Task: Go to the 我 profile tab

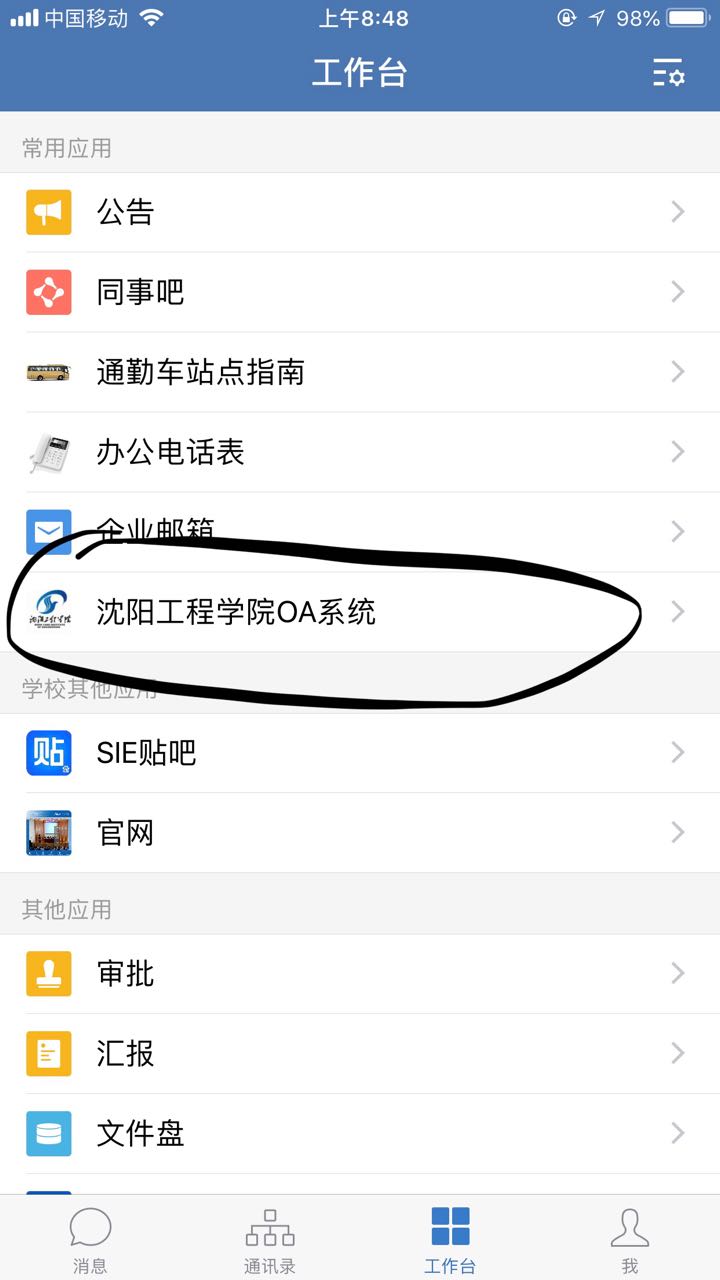Action: click(630, 1240)
